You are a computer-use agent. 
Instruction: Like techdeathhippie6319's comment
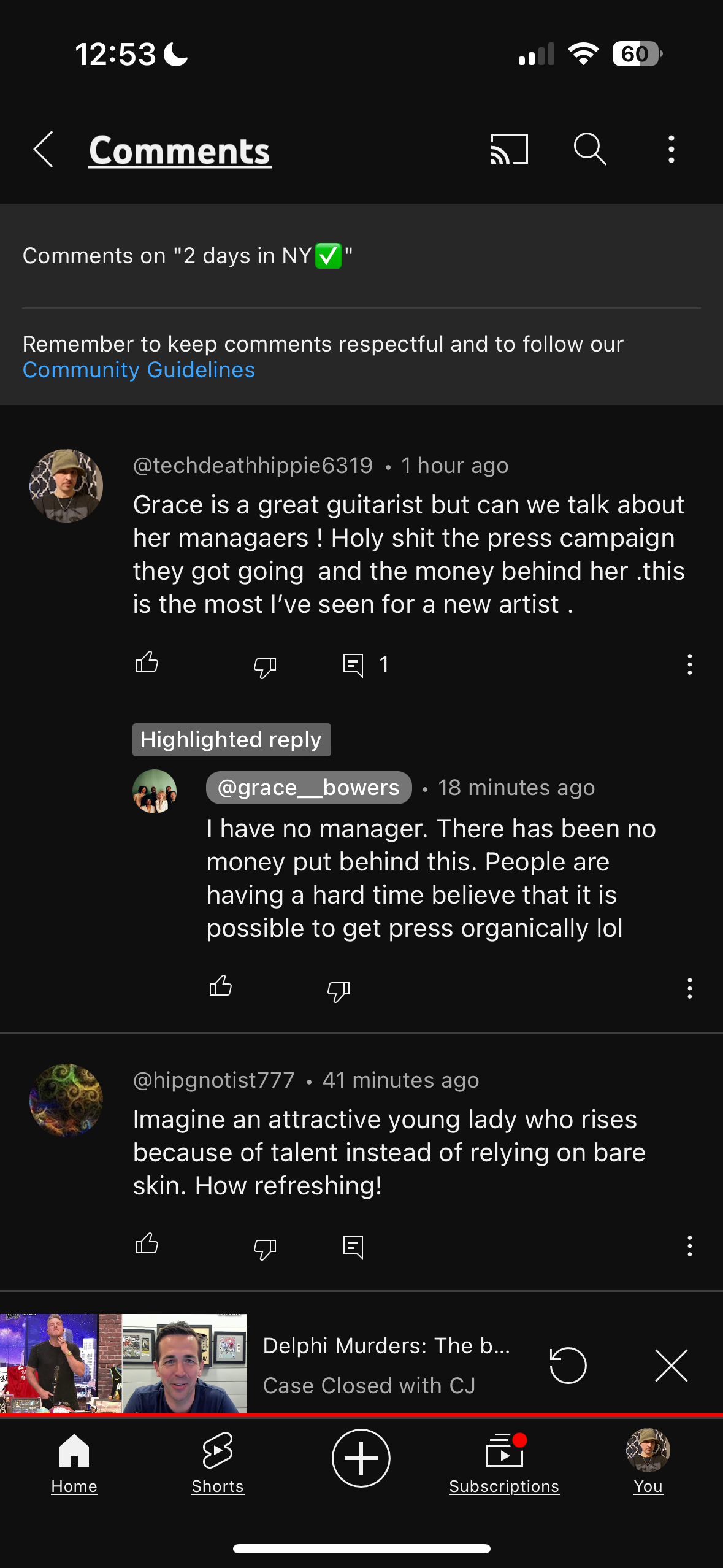147,663
